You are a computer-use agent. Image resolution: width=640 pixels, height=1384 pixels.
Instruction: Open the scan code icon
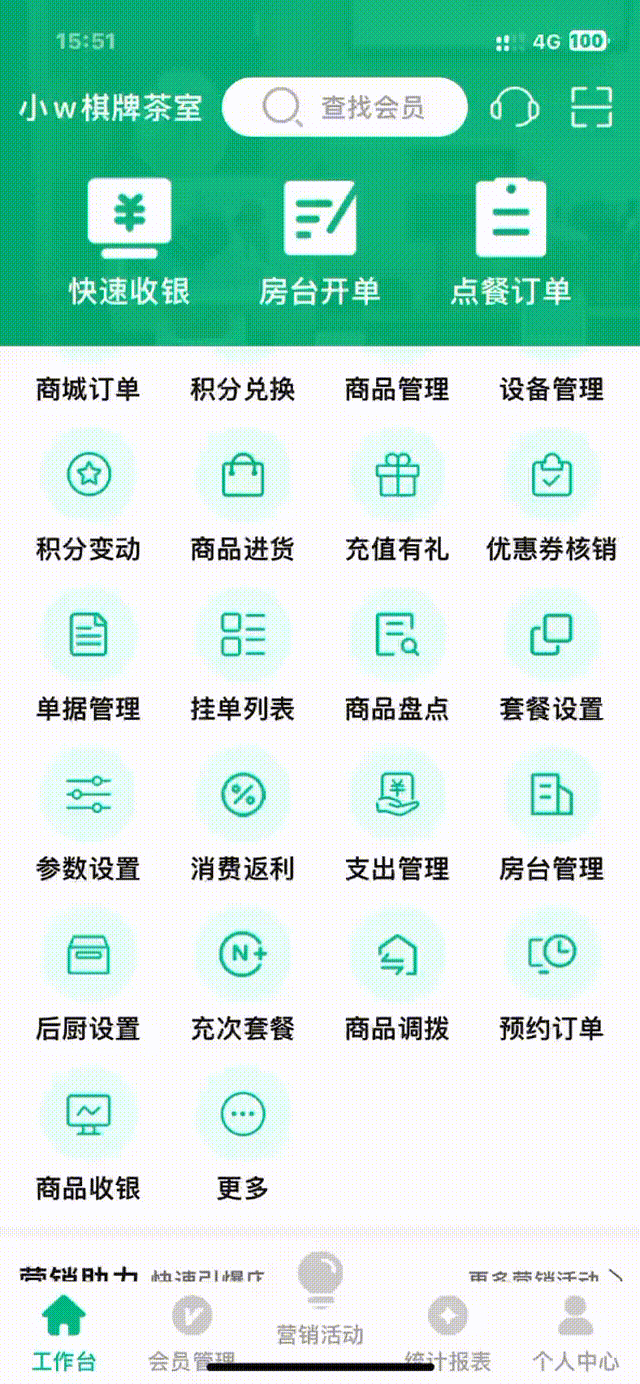pos(591,106)
